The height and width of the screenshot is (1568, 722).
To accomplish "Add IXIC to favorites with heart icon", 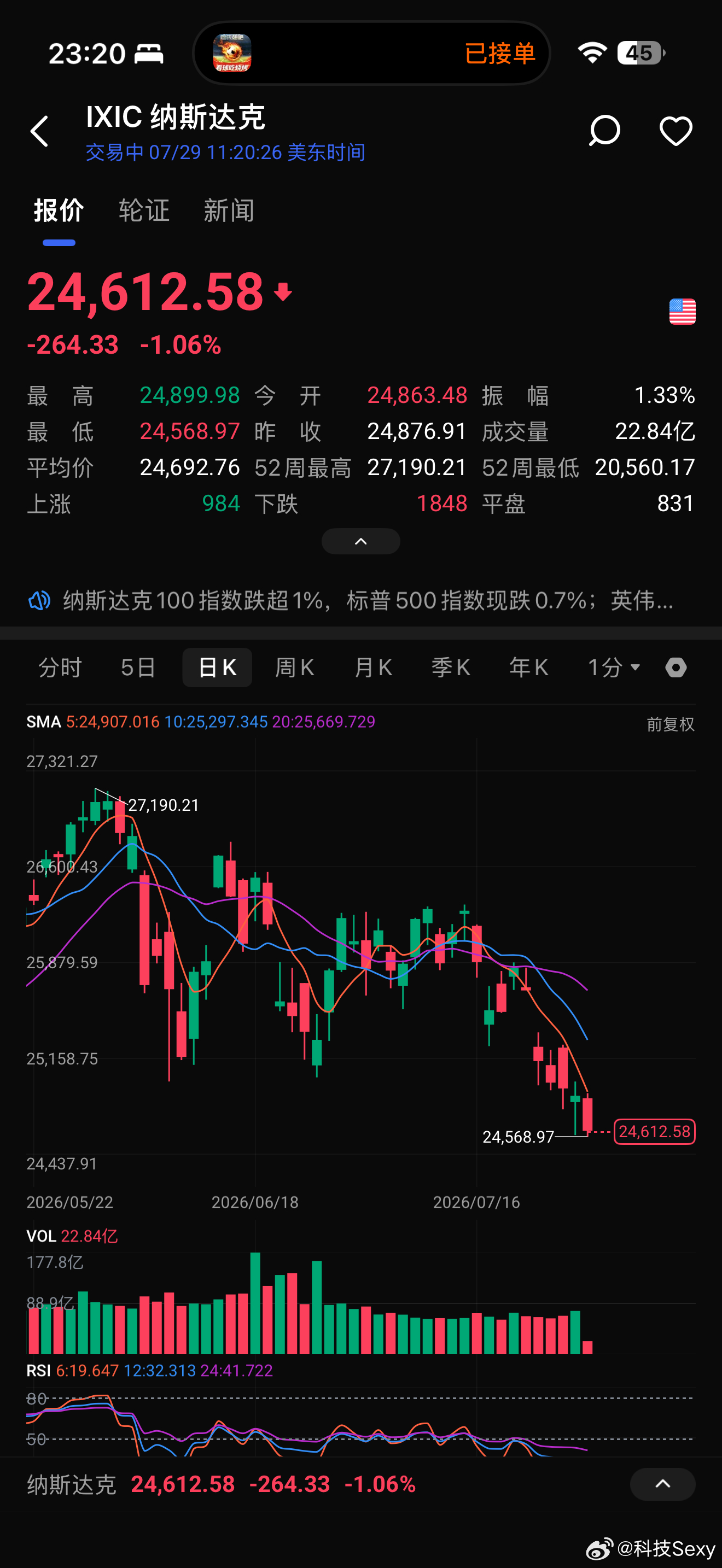I will (676, 131).
